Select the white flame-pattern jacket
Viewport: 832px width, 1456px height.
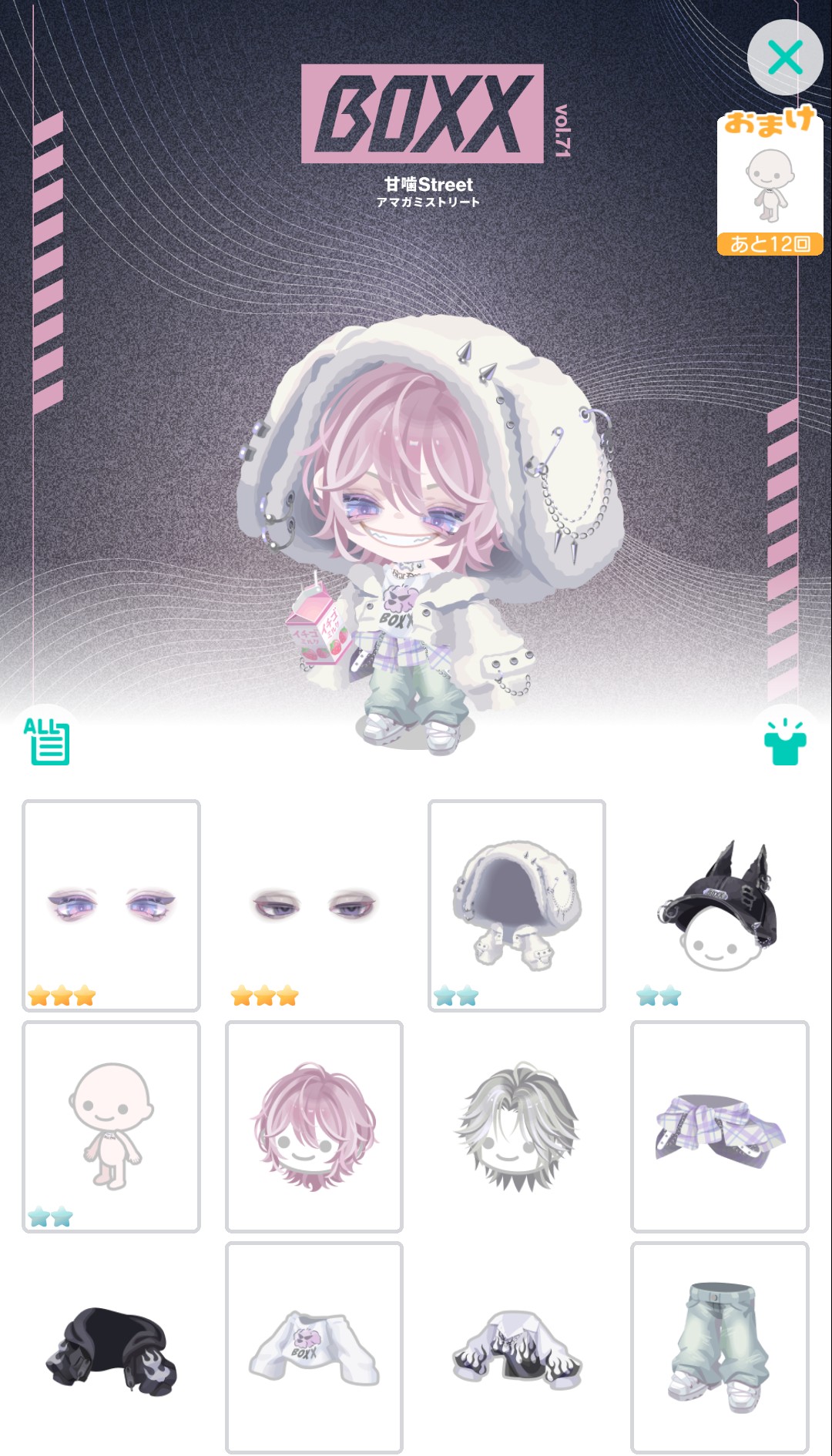[x=517, y=1347]
